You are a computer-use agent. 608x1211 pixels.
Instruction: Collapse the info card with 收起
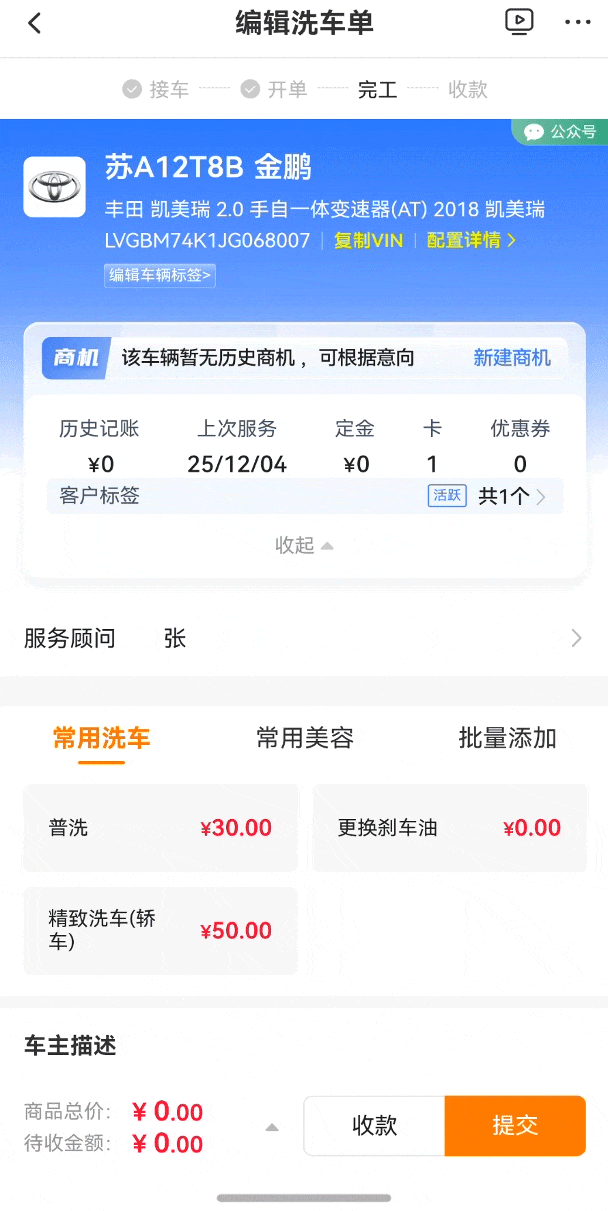point(304,545)
